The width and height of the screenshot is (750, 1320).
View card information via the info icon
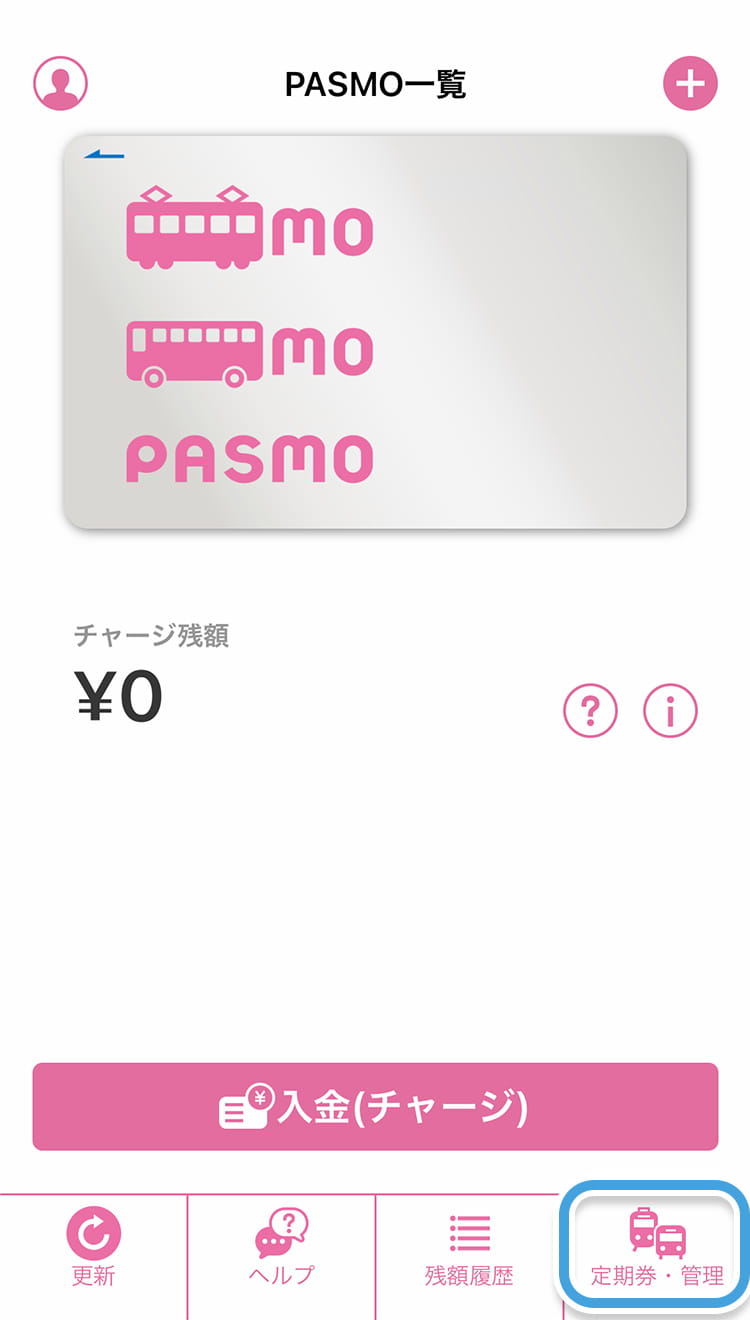pos(670,711)
